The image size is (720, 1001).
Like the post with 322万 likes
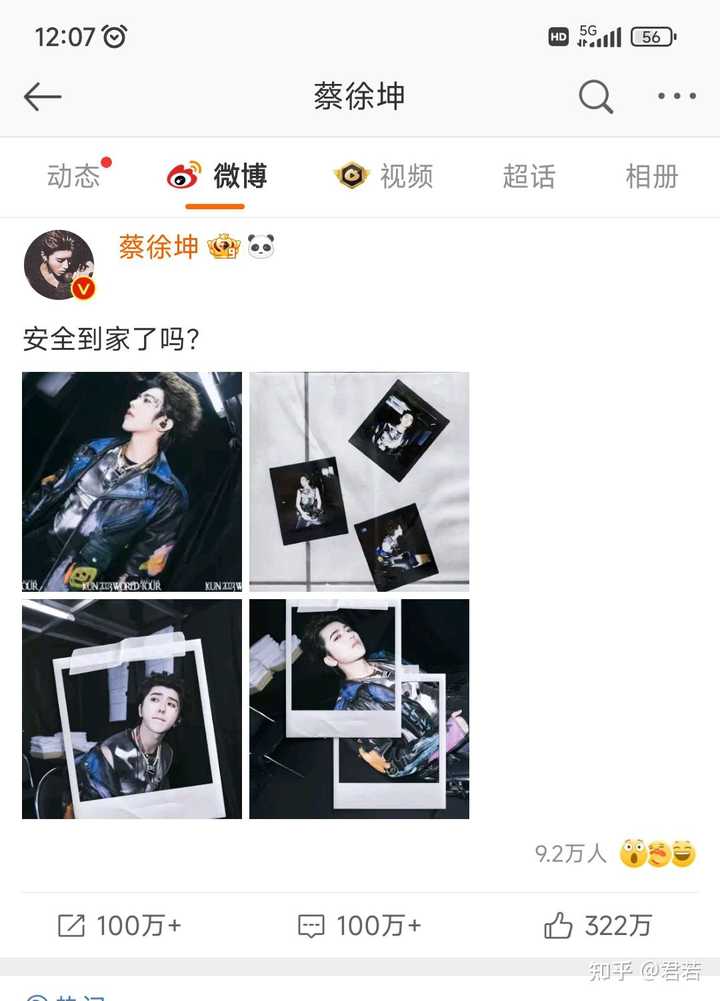click(x=598, y=926)
